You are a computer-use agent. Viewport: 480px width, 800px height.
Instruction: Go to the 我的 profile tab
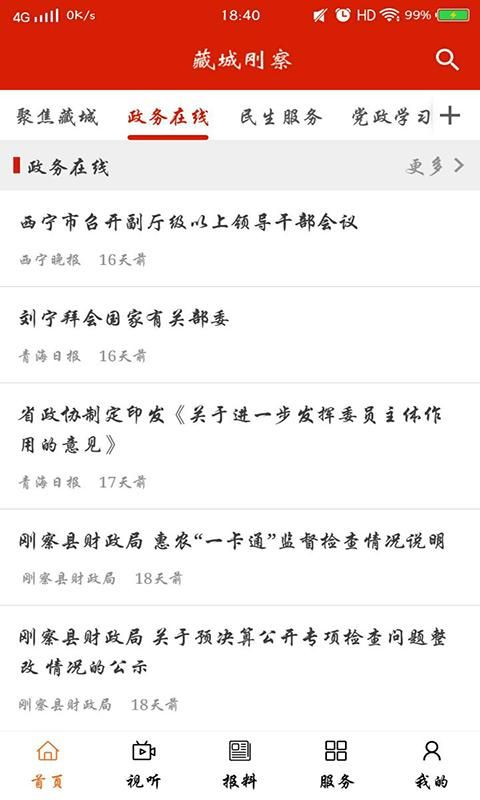432,764
